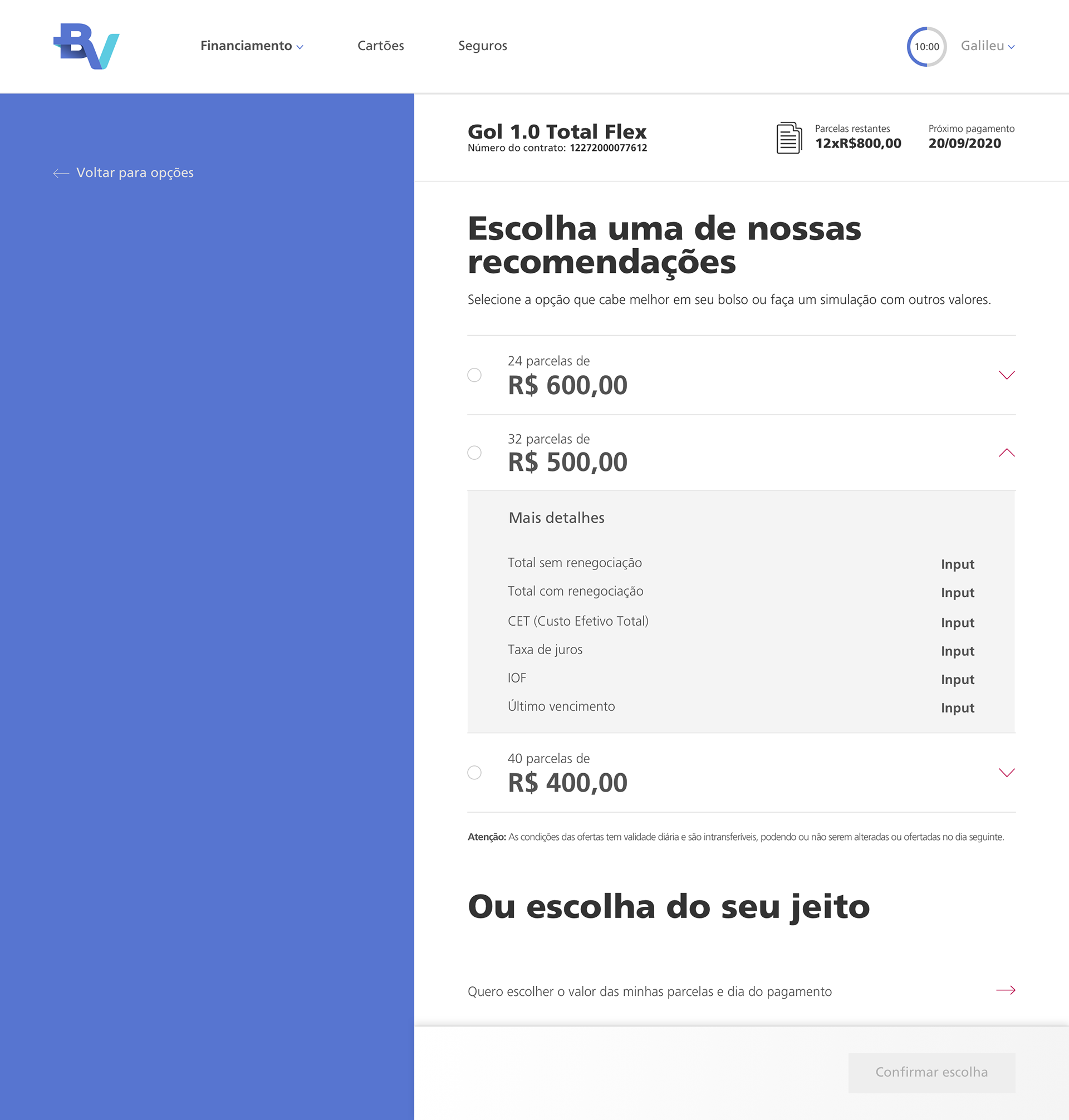Open the Financiamento dropdown menu
Image resolution: width=1069 pixels, height=1120 pixels.
pyautogui.click(x=251, y=46)
